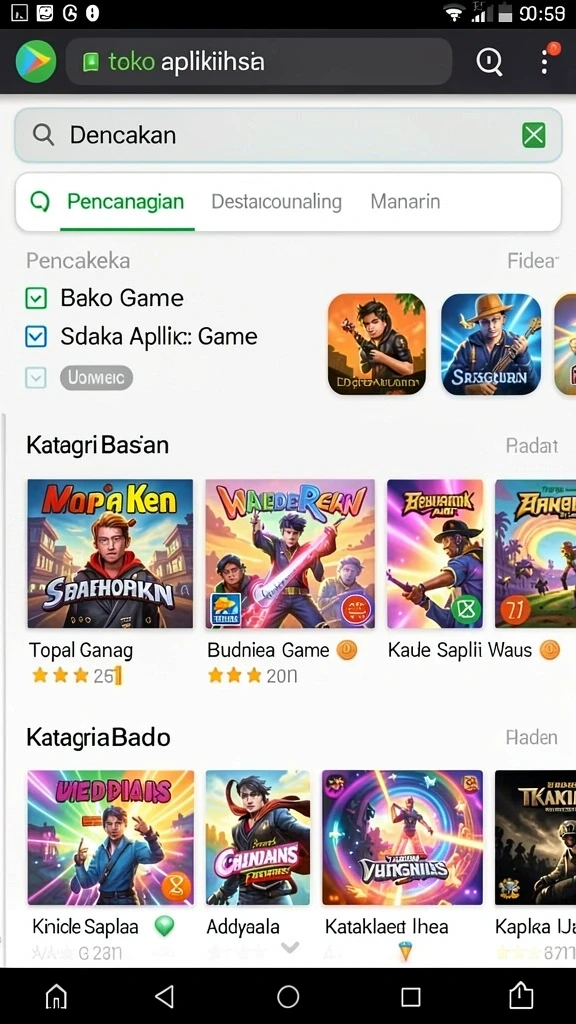Tap the toko aplikiihsa address field
Screen dimensions: 576x1024
259,62
